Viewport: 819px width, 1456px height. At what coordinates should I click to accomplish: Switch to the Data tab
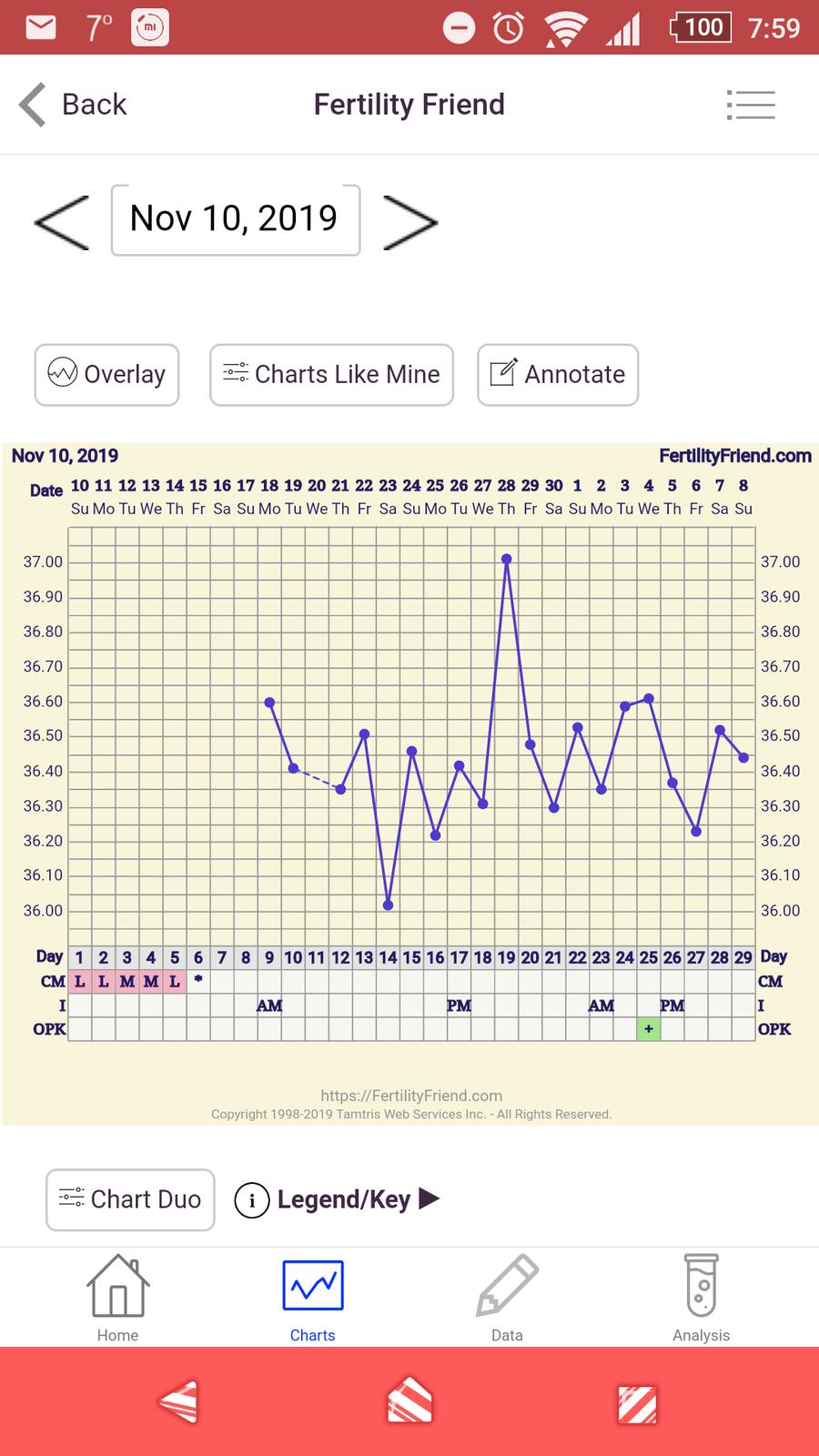point(507,1299)
